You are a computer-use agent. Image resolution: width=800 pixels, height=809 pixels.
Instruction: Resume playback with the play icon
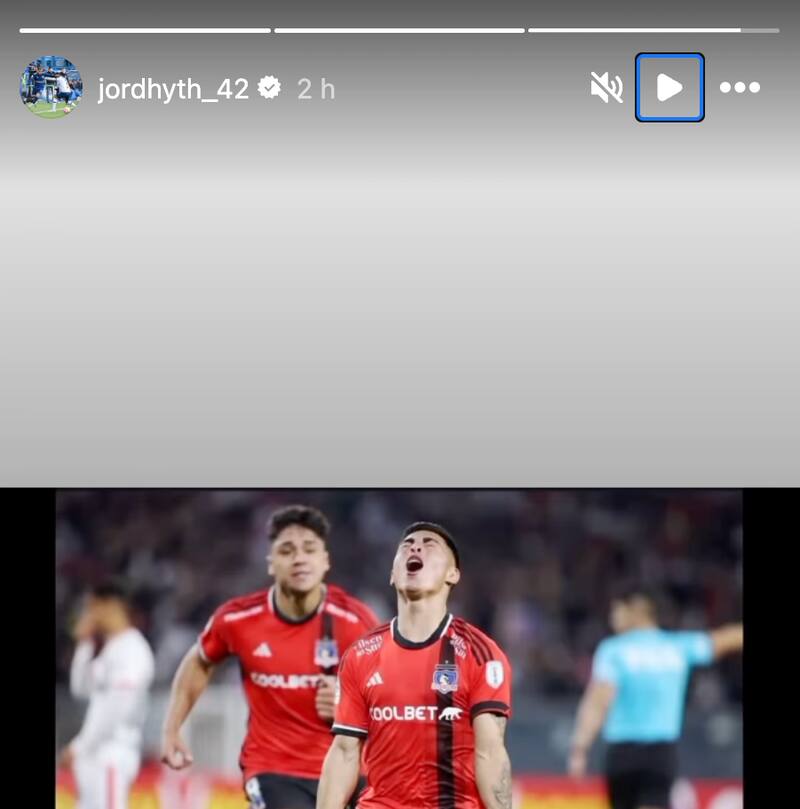coord(669,88)
